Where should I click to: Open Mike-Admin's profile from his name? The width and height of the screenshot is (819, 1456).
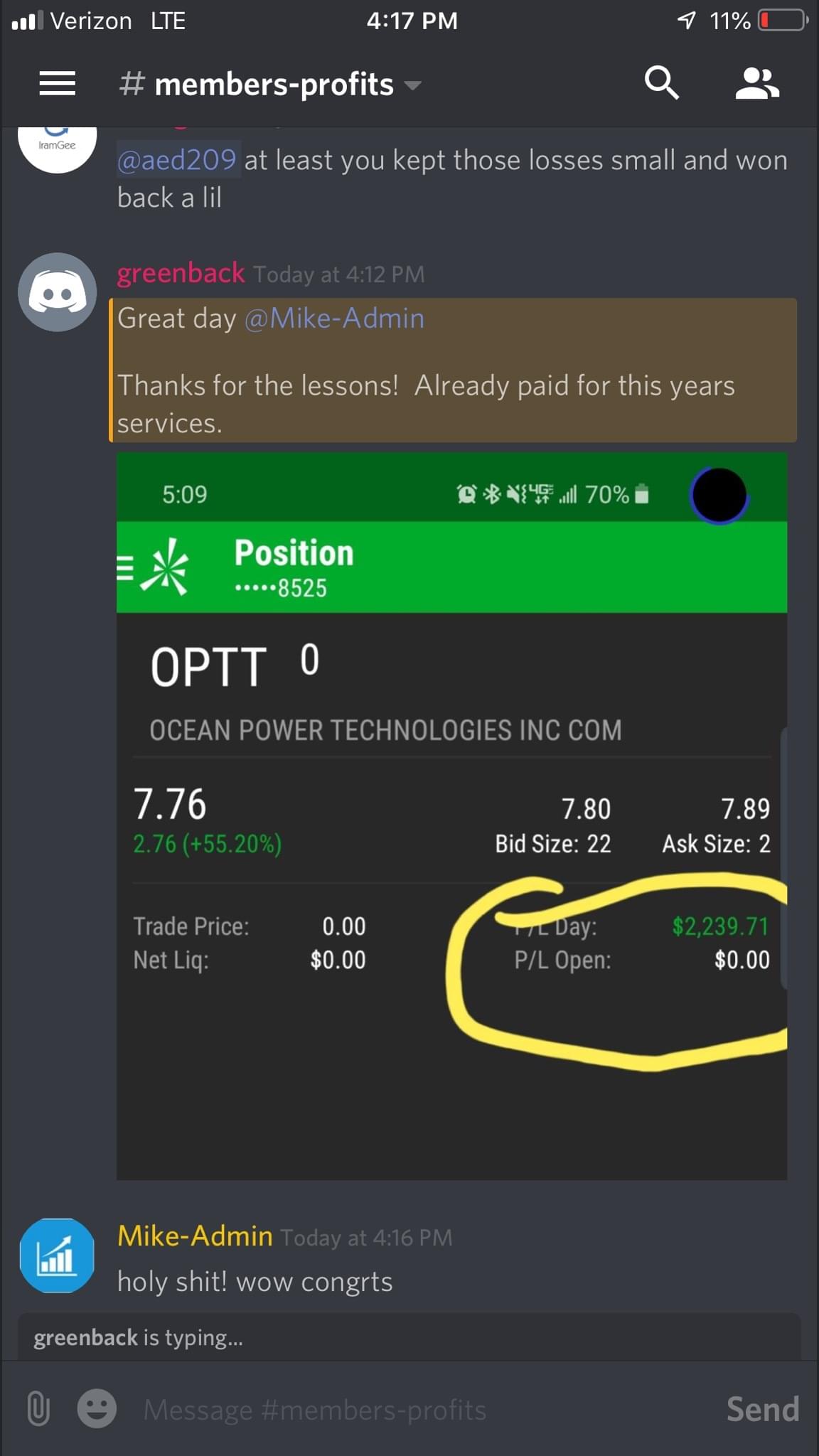(195, 1236)
